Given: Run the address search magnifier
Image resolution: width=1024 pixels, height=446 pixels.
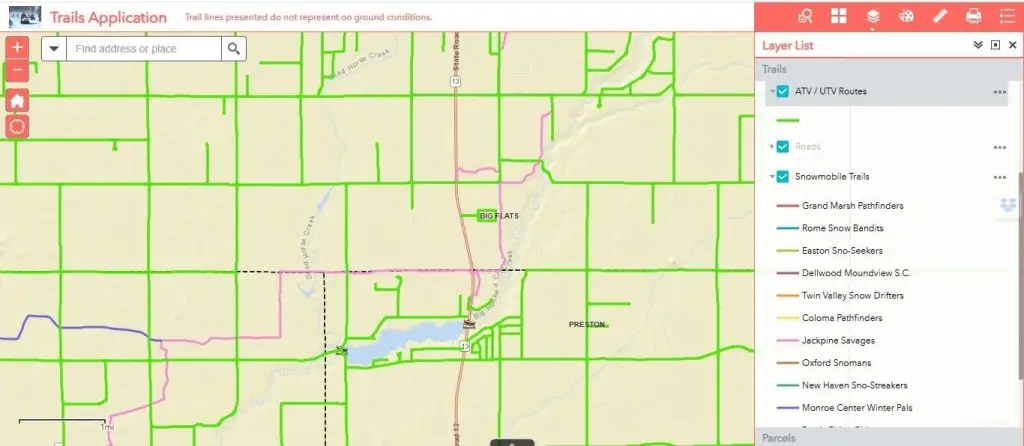Looking at the screenshot, I should click(234, 48).
